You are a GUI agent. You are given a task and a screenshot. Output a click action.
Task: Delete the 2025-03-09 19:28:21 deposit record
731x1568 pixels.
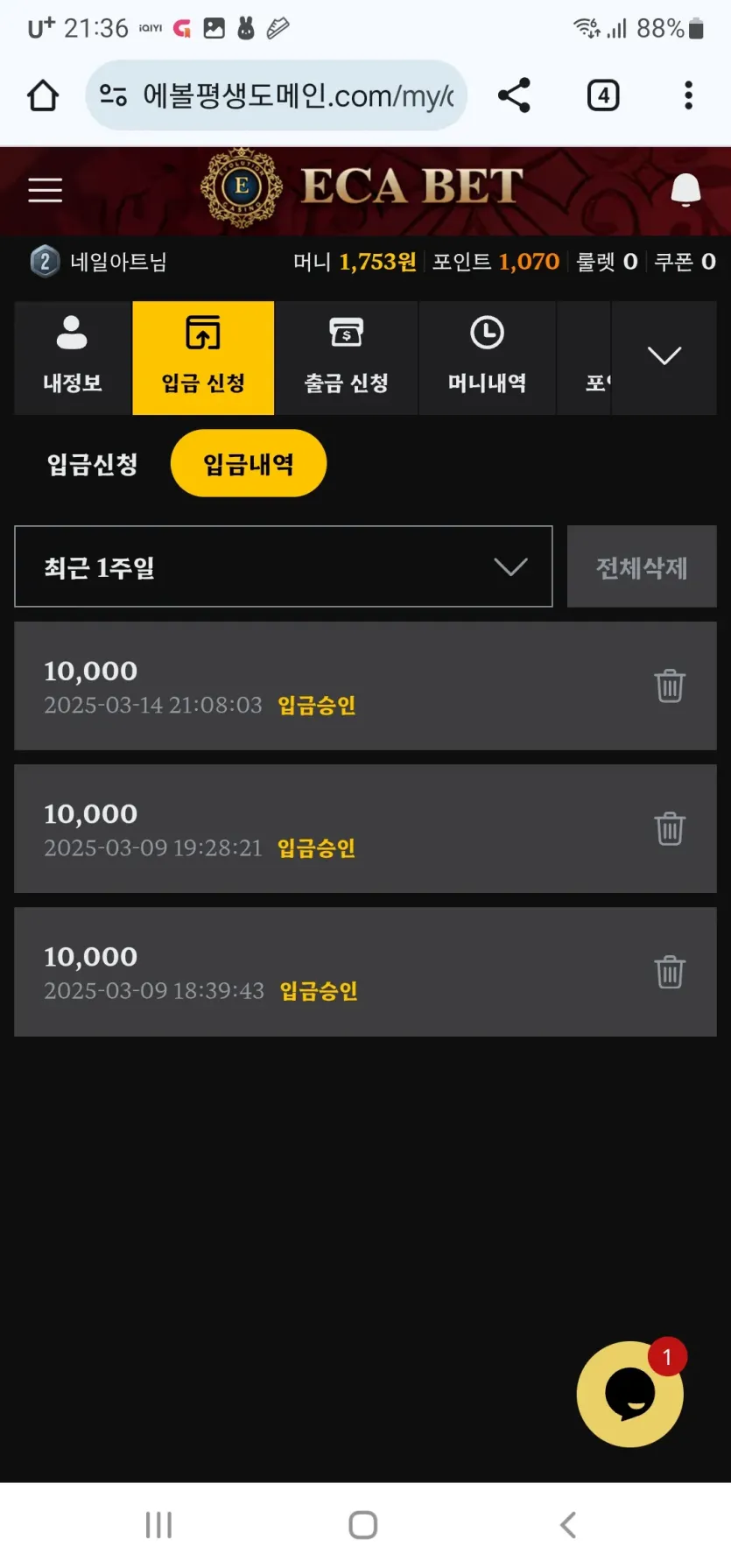coord(670,828)
